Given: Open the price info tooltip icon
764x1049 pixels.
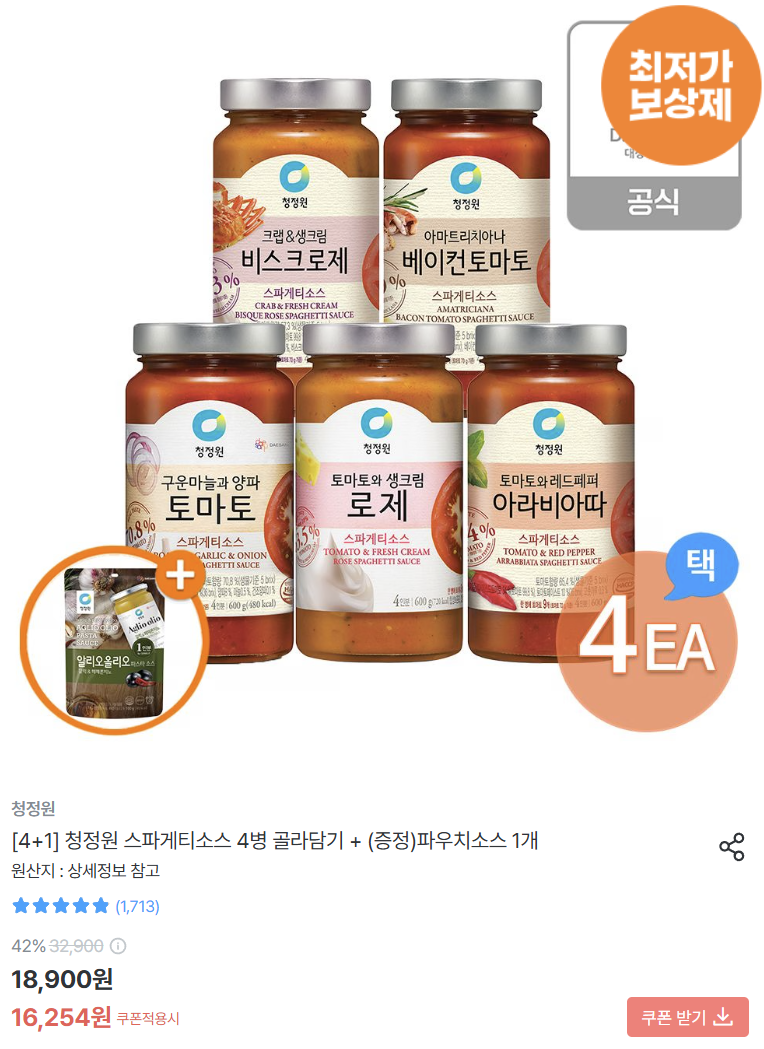Looking at the screenshot, I should pyautogui.click(x=118, y=943).
